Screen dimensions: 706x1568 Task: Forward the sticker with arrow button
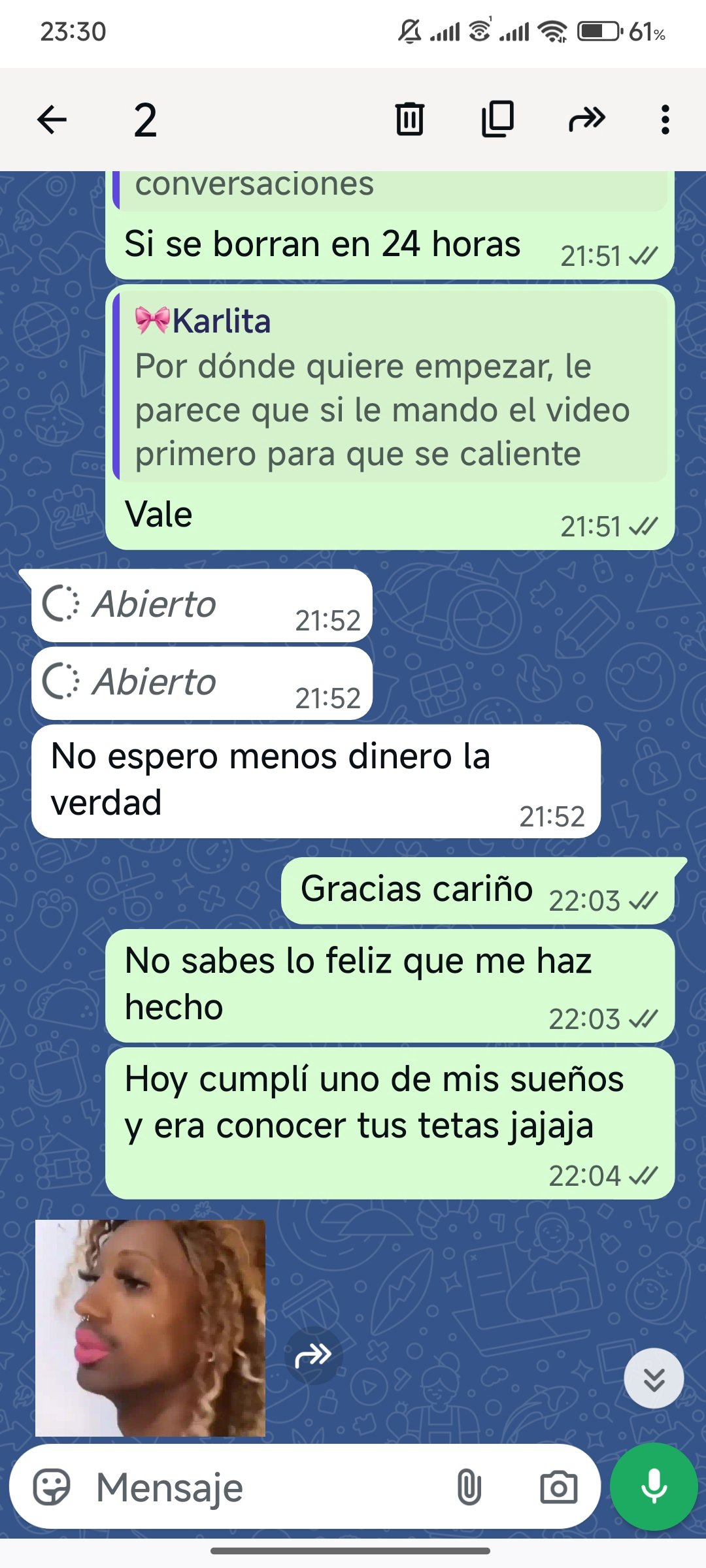tap(314, 1356)
